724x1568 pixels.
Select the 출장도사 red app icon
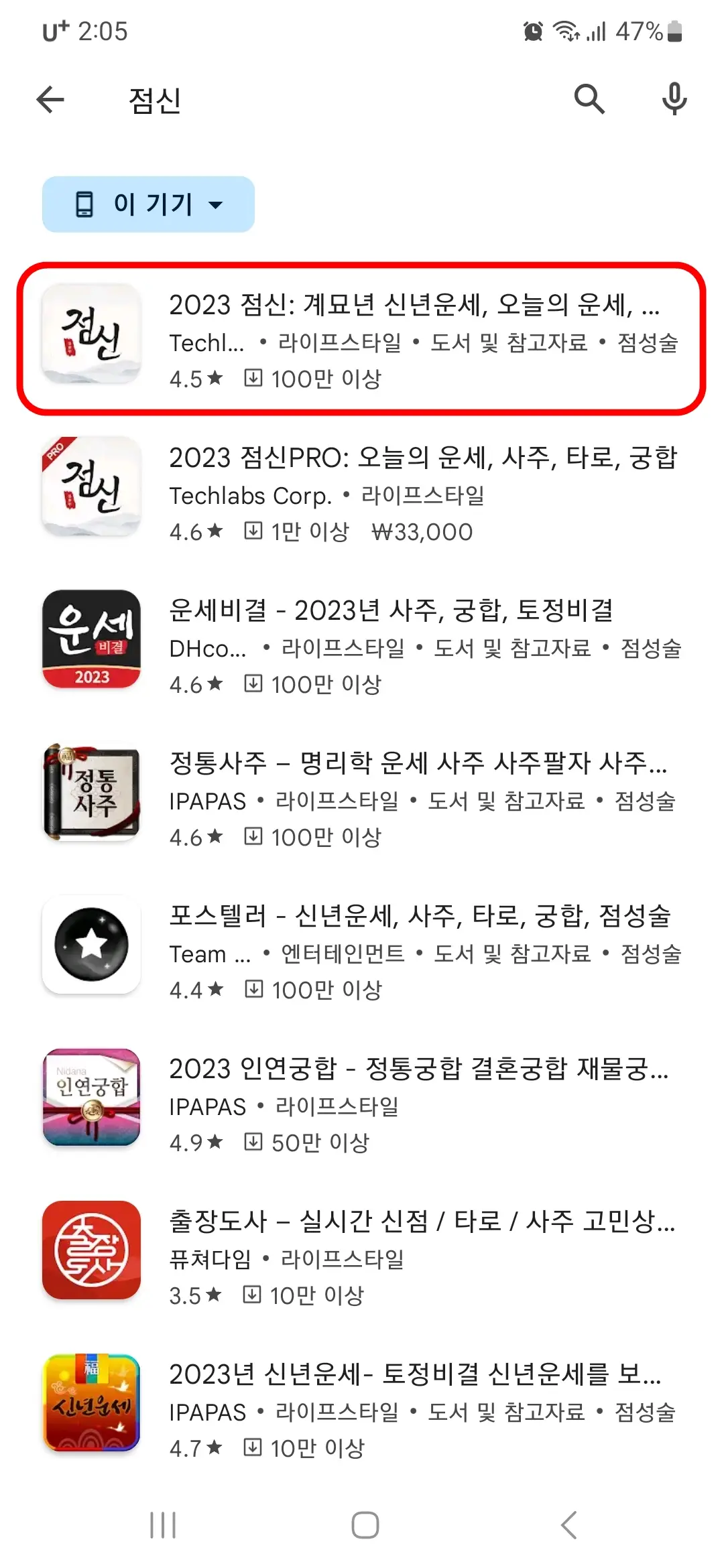click(x=91, y=1250)
